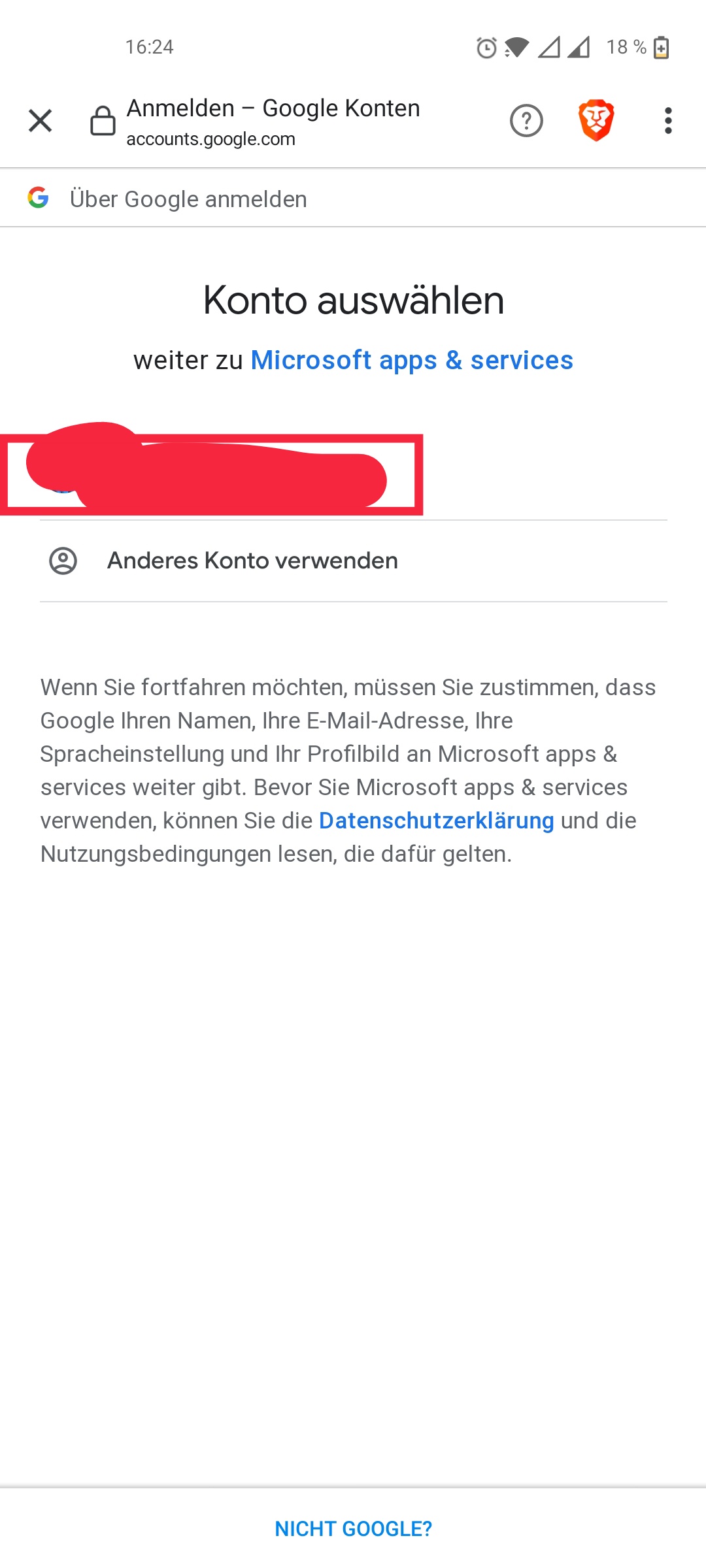Open Brave Shields lion icon
Image resolution: width=706 pixels, height=1568 pixels.
[x=596, y=121]
